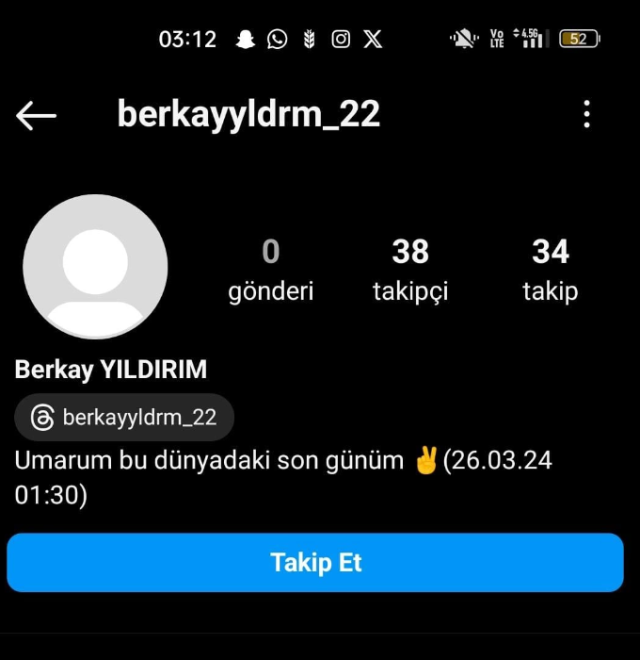Open the 38 takipçi followers list
640x660 pixels.
(410, 270)
